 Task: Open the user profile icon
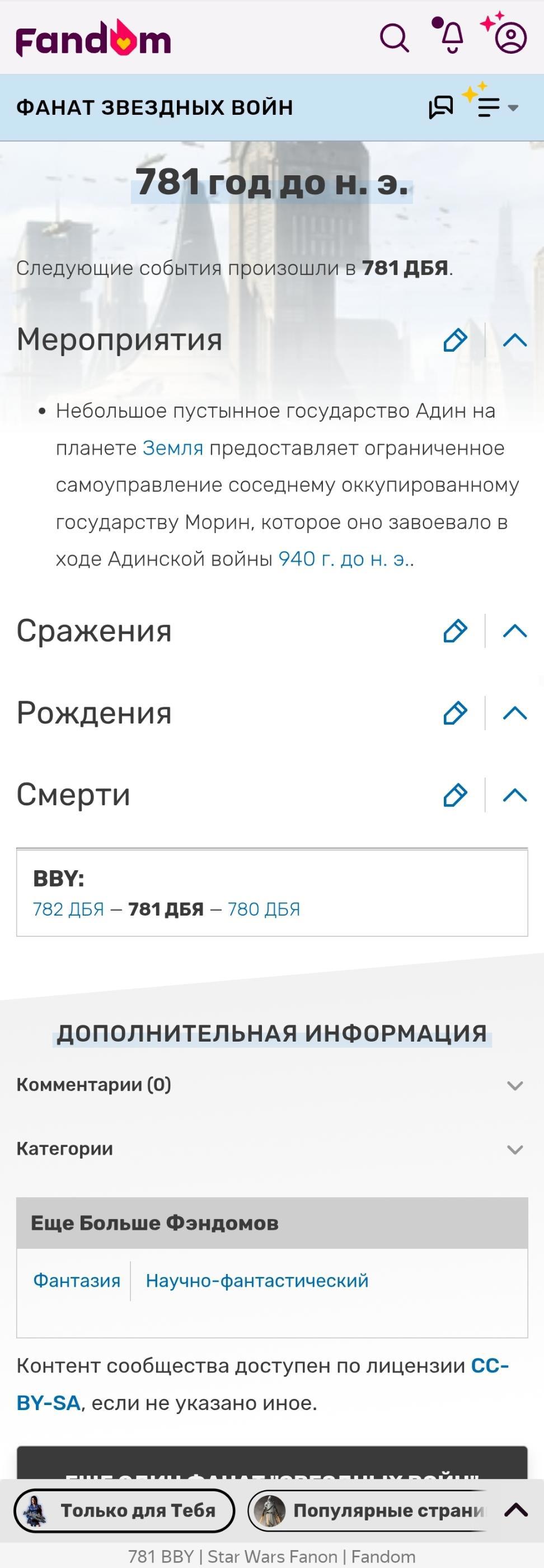tap(510, 38)
